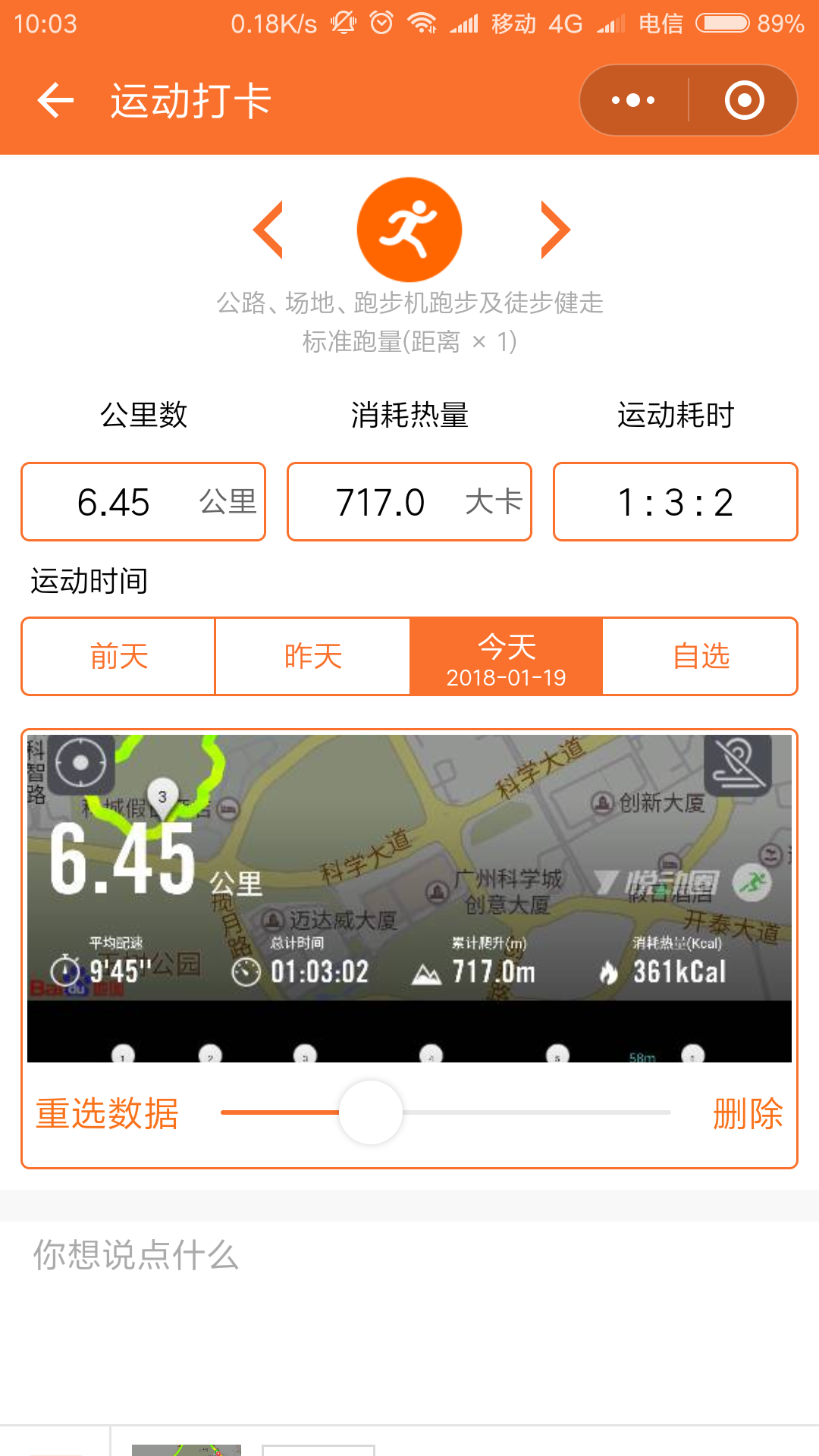Select 今天 2018-01-19 date option
Screen dimensions: 819x1456
pos(507,657)
